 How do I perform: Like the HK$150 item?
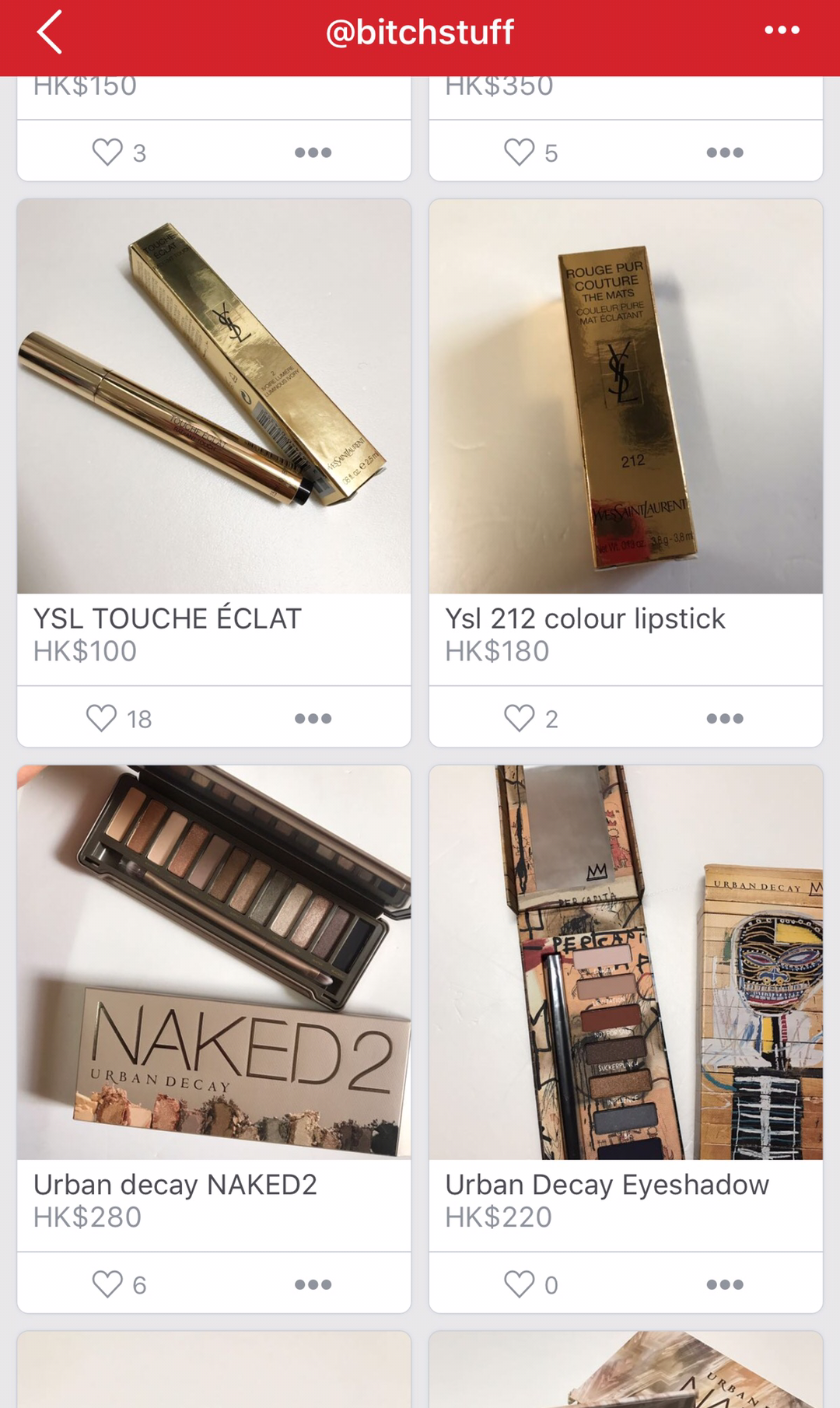click(107, 152)
